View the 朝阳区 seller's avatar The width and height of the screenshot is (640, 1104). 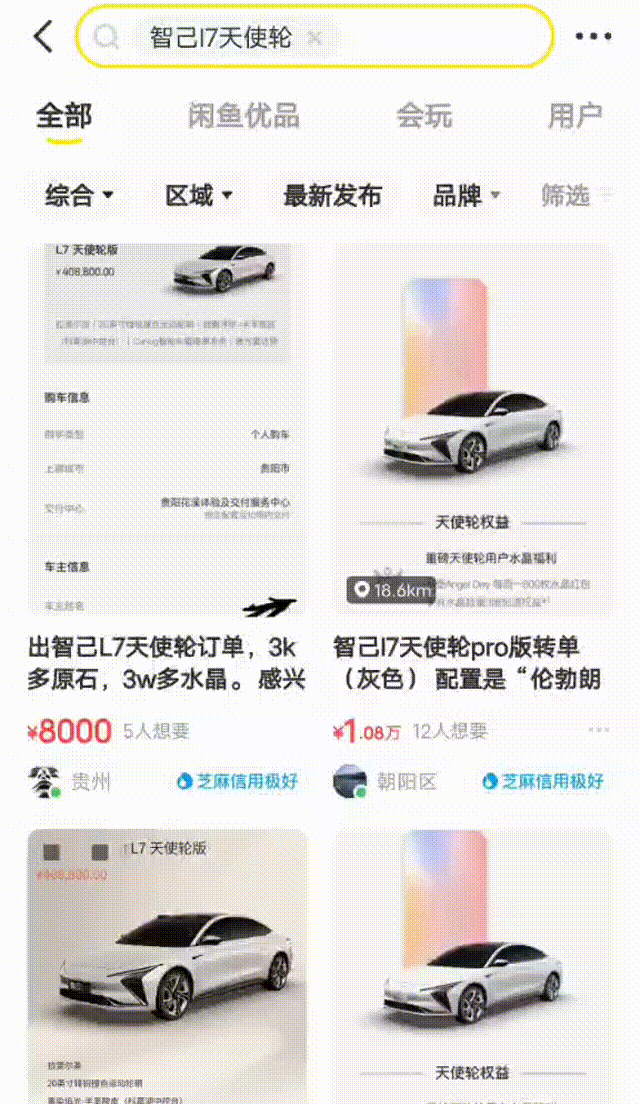point(349,782)
